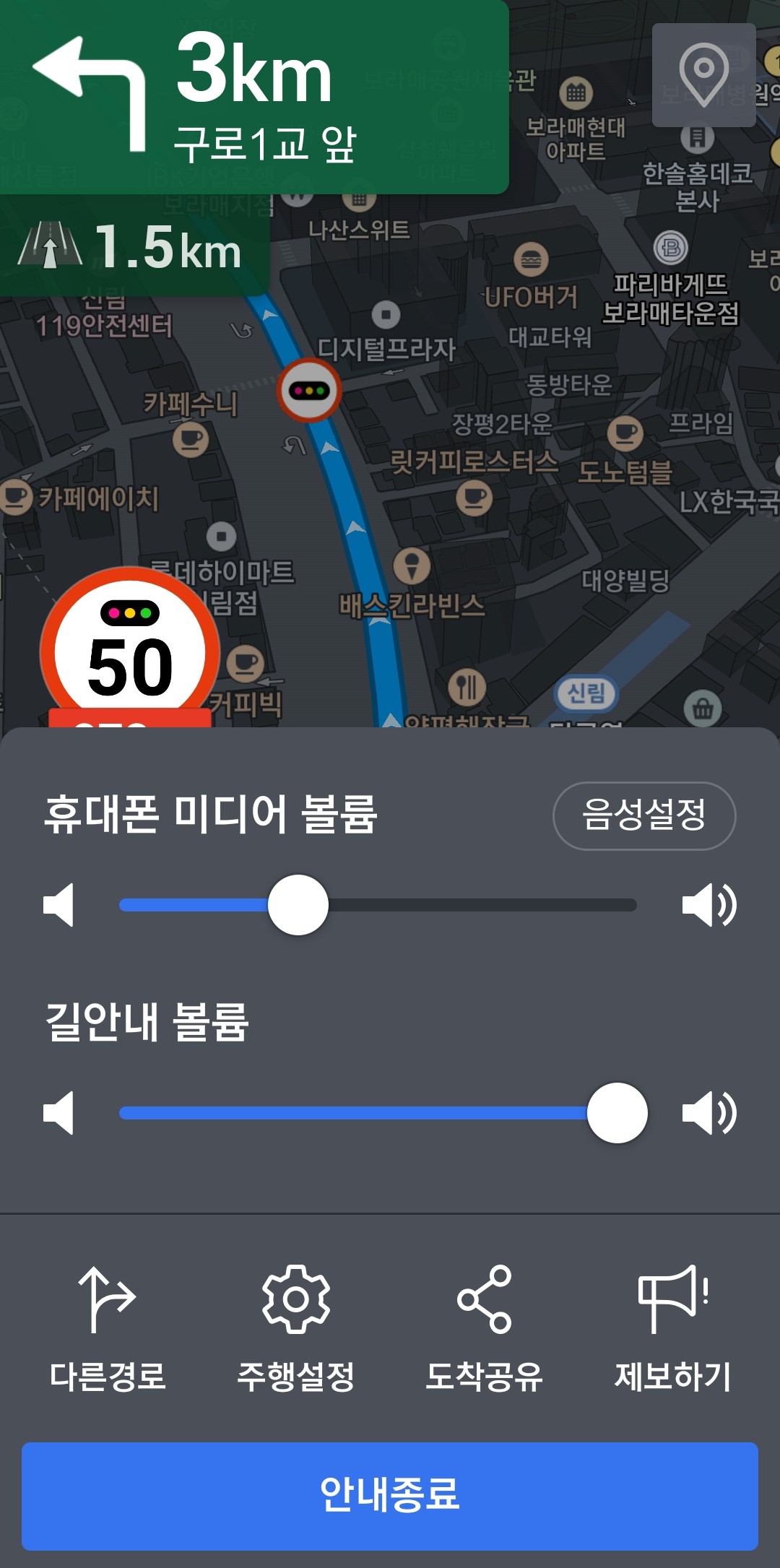Mute media volume via left speaker icon

[61, 904]
